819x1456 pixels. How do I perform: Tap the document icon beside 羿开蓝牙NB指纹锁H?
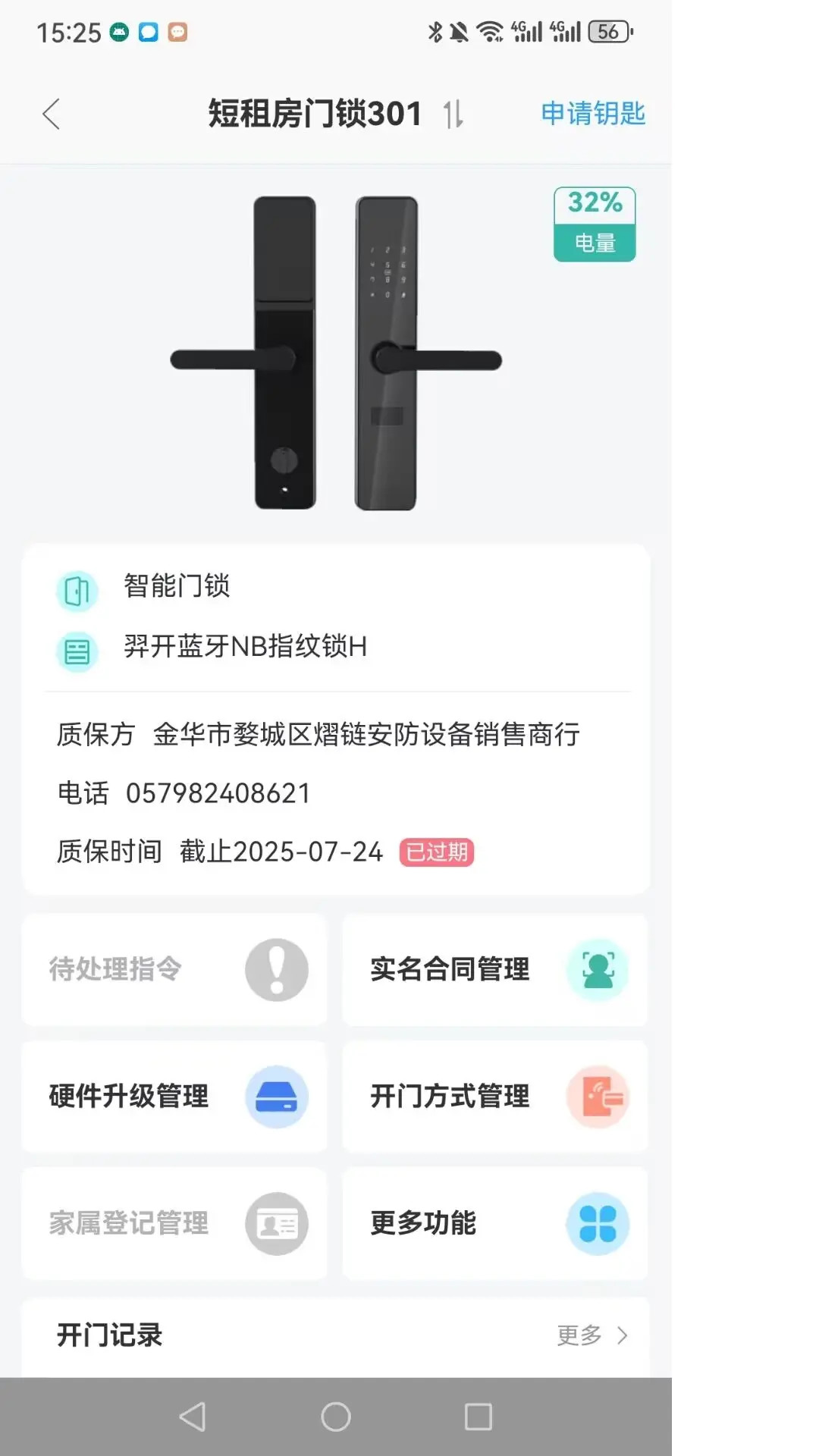click(77, 651)
